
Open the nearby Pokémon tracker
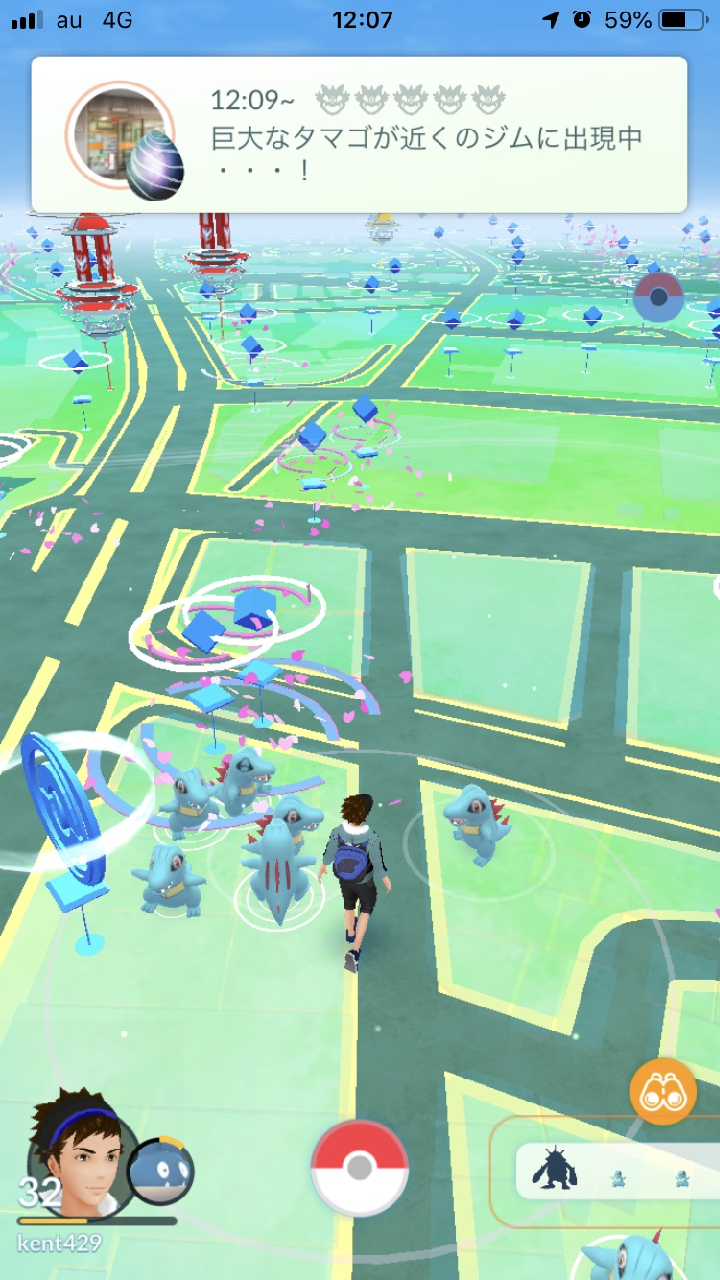(x=615, y=1171)
